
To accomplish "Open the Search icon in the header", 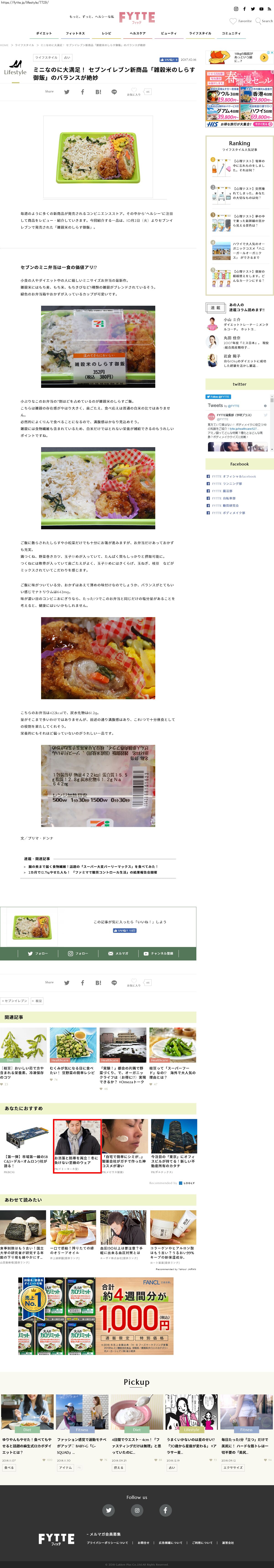I will click(264, 21).
